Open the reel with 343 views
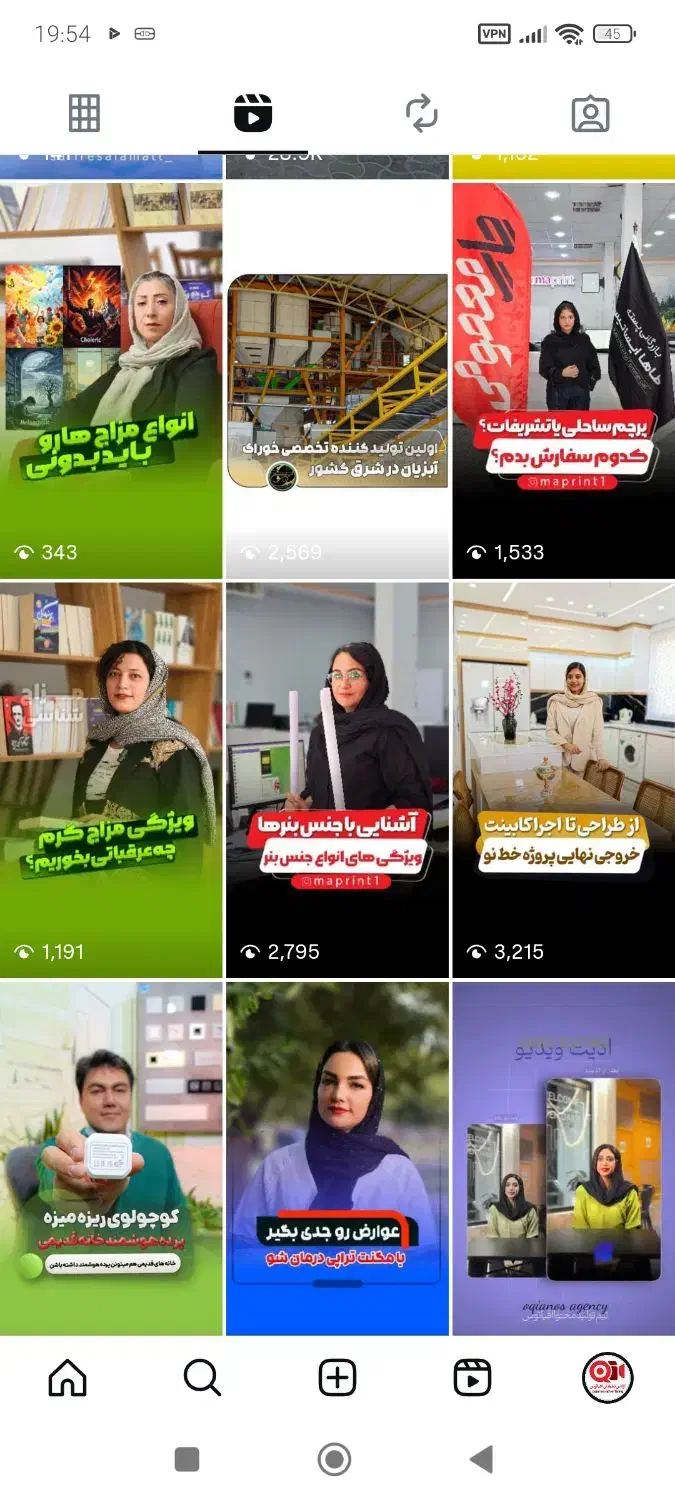The height and width of the screenshot is (1500, 675). tap(111, 380)
